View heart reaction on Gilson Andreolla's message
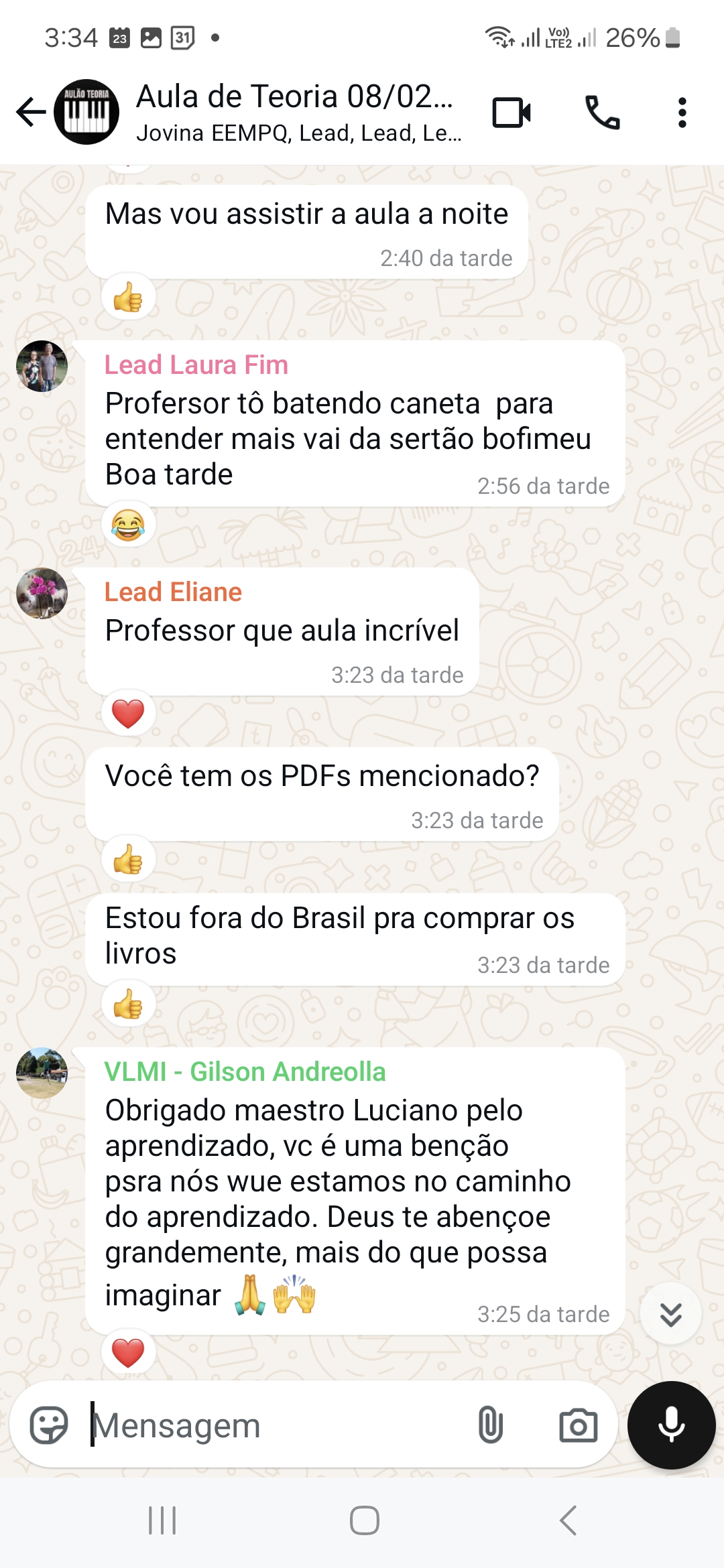724x1568 pixels. tap(128, 1352)
